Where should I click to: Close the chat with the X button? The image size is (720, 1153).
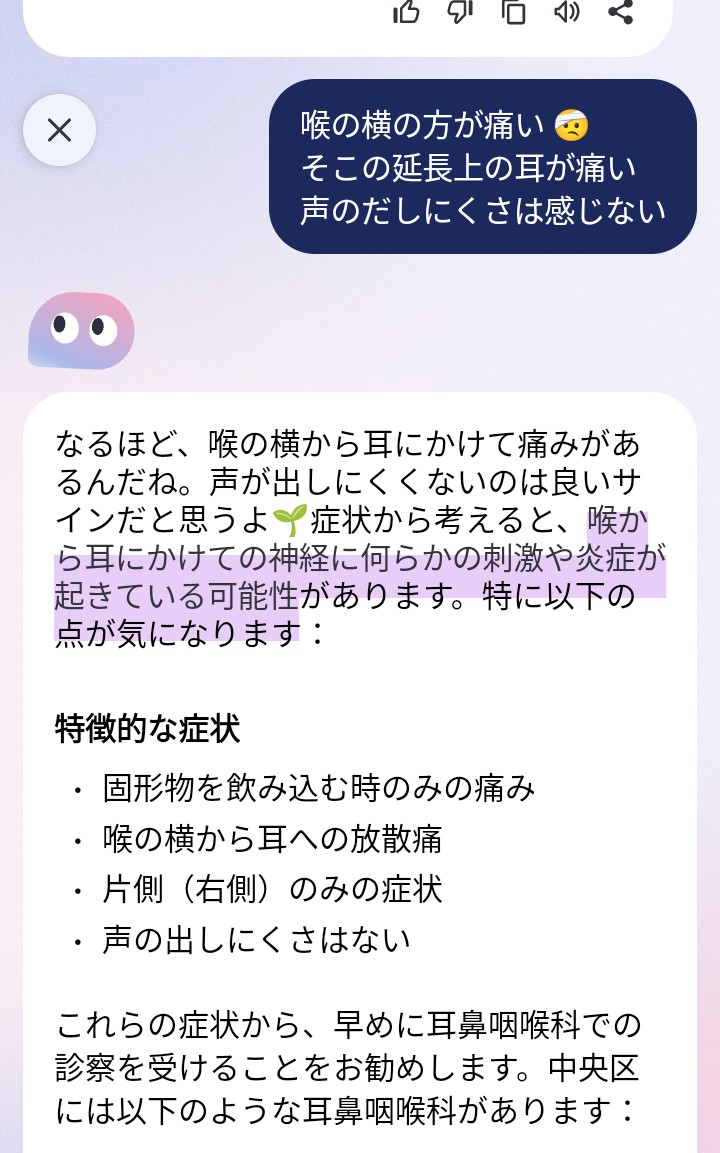tap(60, 130)
